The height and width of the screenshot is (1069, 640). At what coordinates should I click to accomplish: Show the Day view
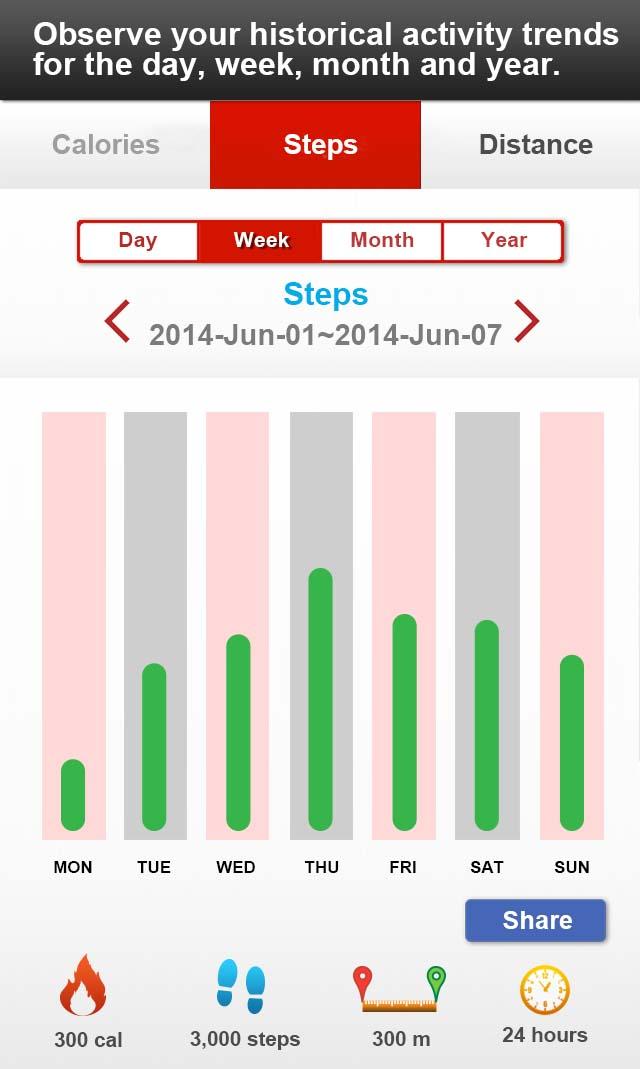tap(138, 241)
